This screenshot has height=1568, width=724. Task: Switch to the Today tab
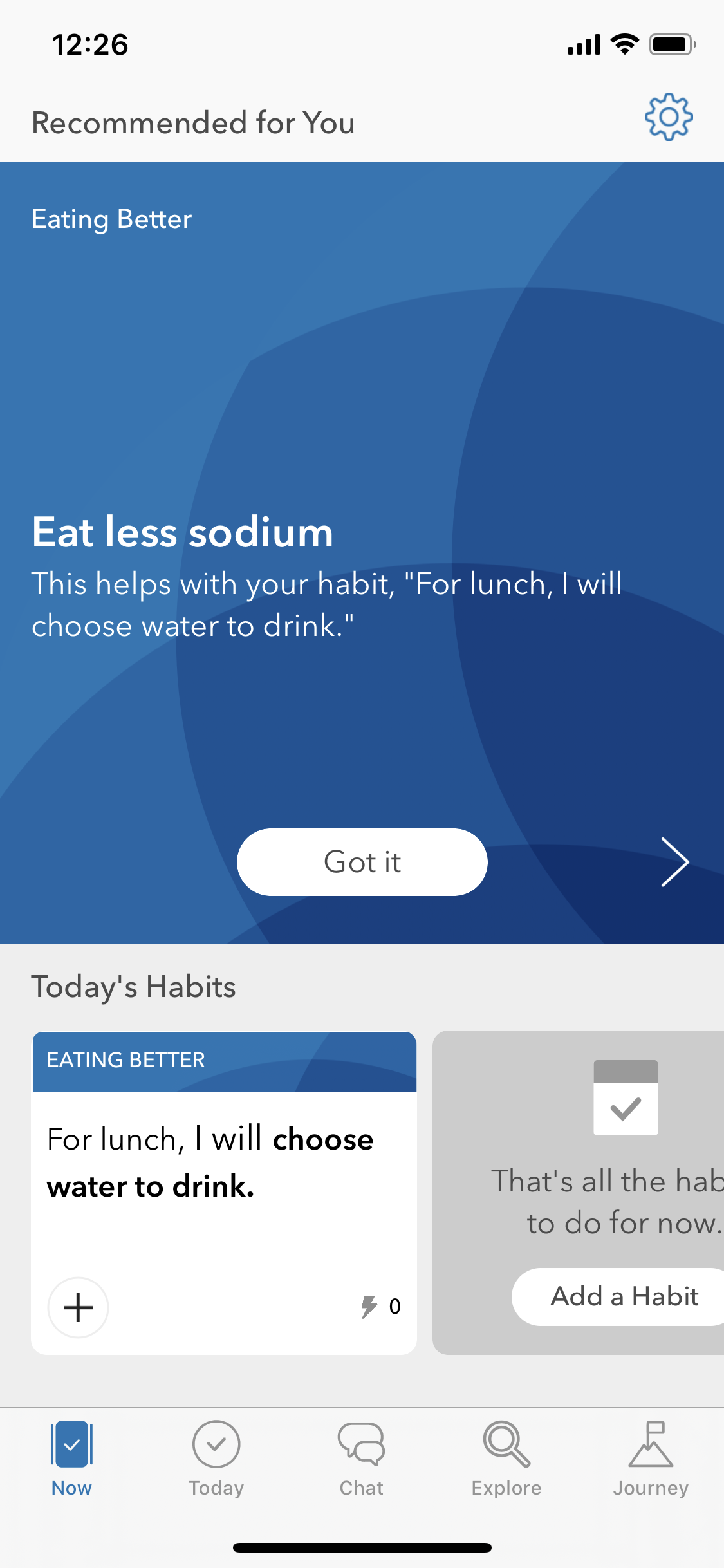point(216,1459)
